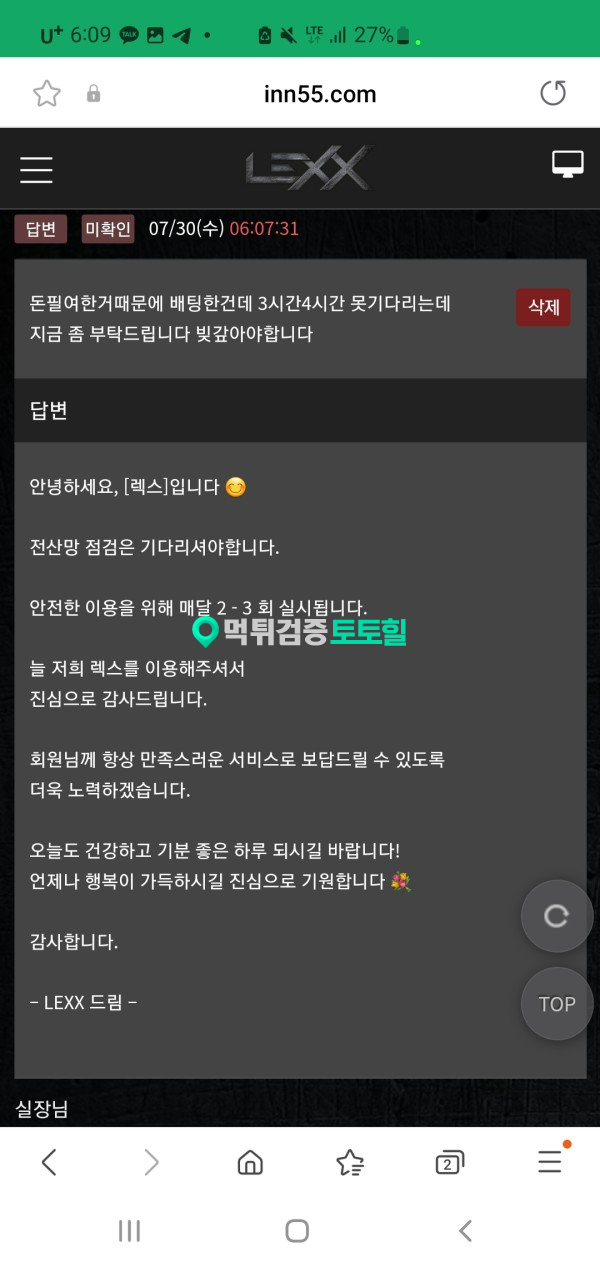This screenshot has width=600, height=1267.
Task: View the open browser tabs
Action: tap(450, 1162)
